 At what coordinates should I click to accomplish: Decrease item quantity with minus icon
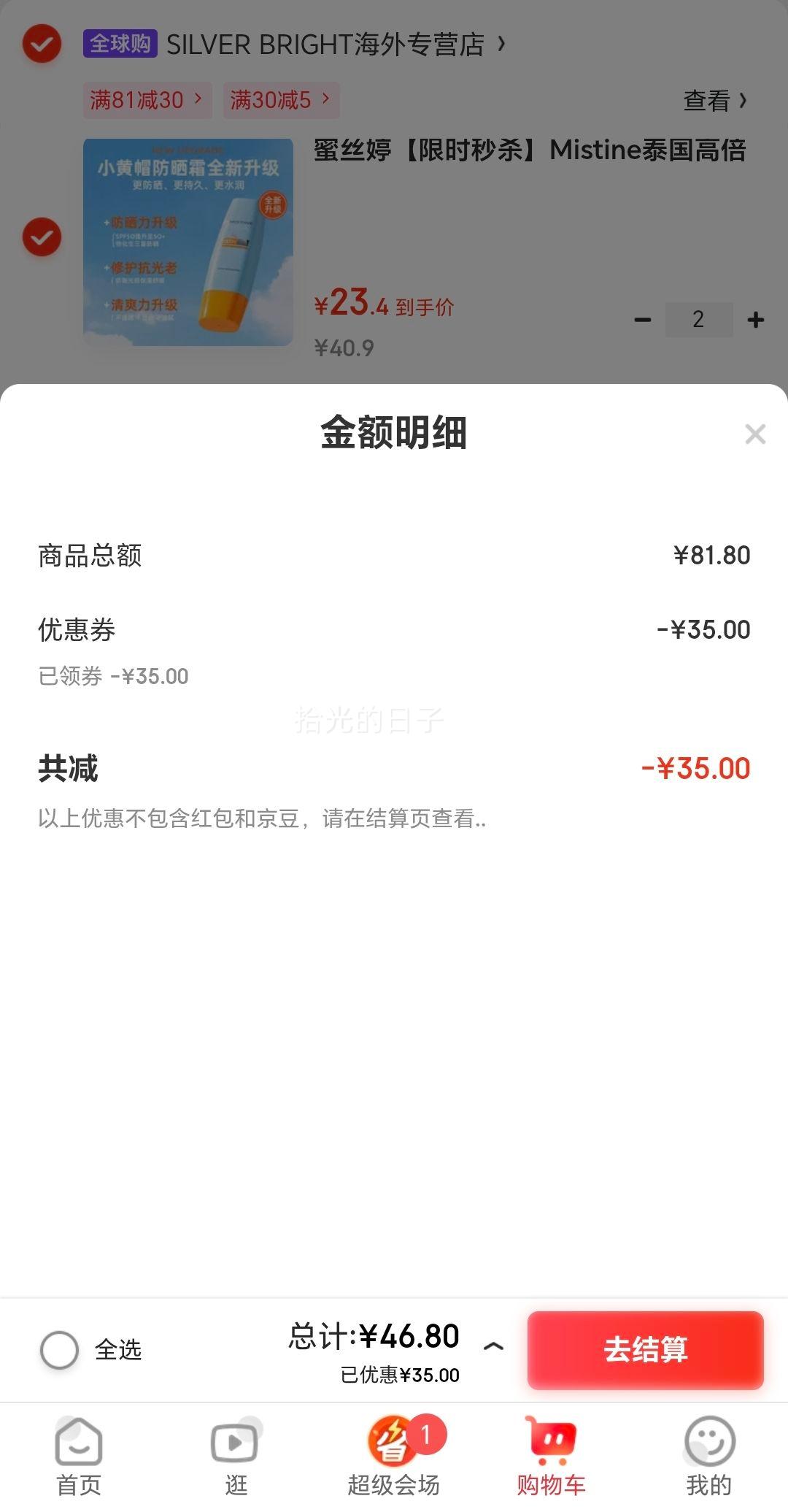(x=643, y=319)
